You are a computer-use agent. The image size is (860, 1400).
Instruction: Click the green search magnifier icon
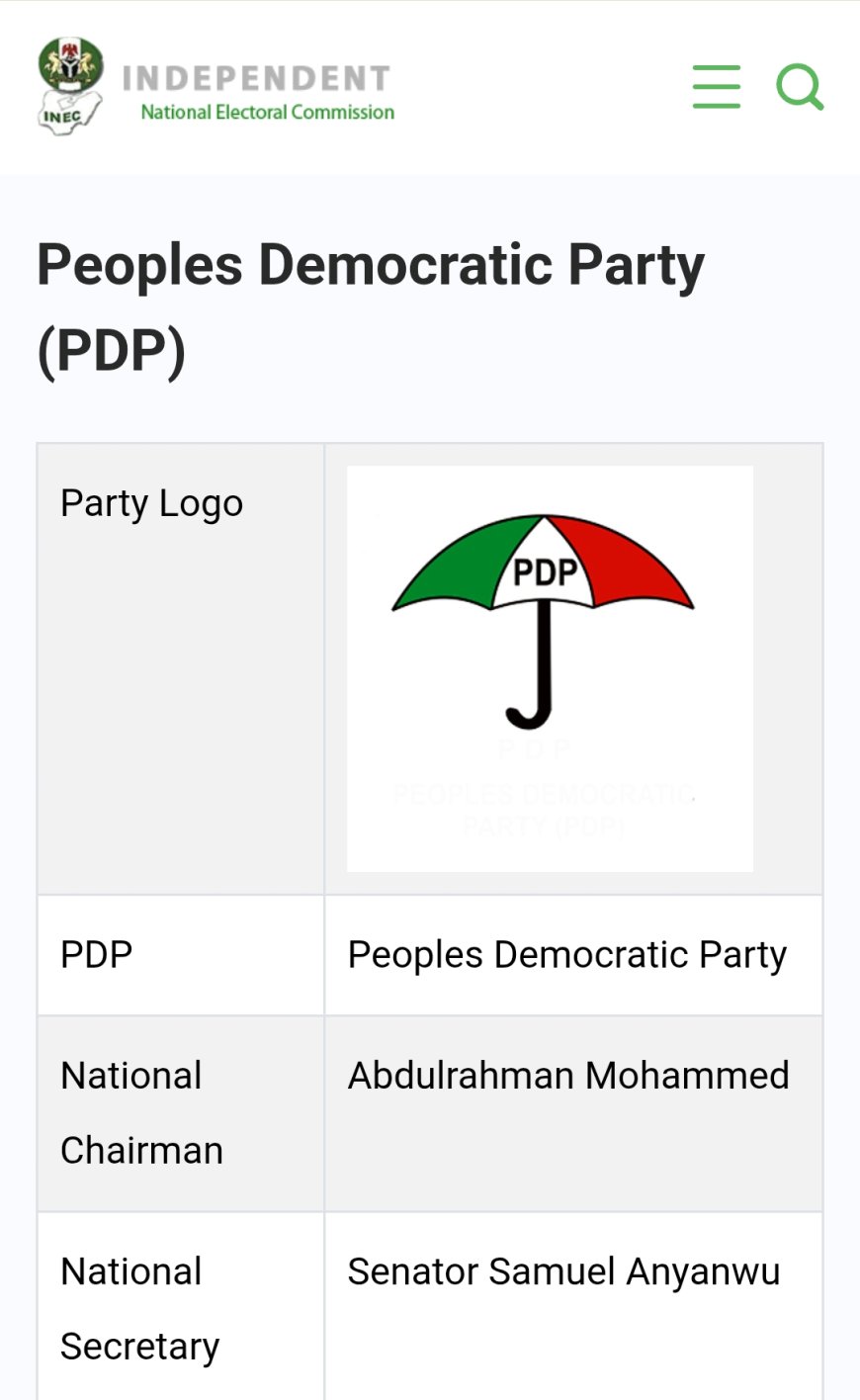point(801,87)
